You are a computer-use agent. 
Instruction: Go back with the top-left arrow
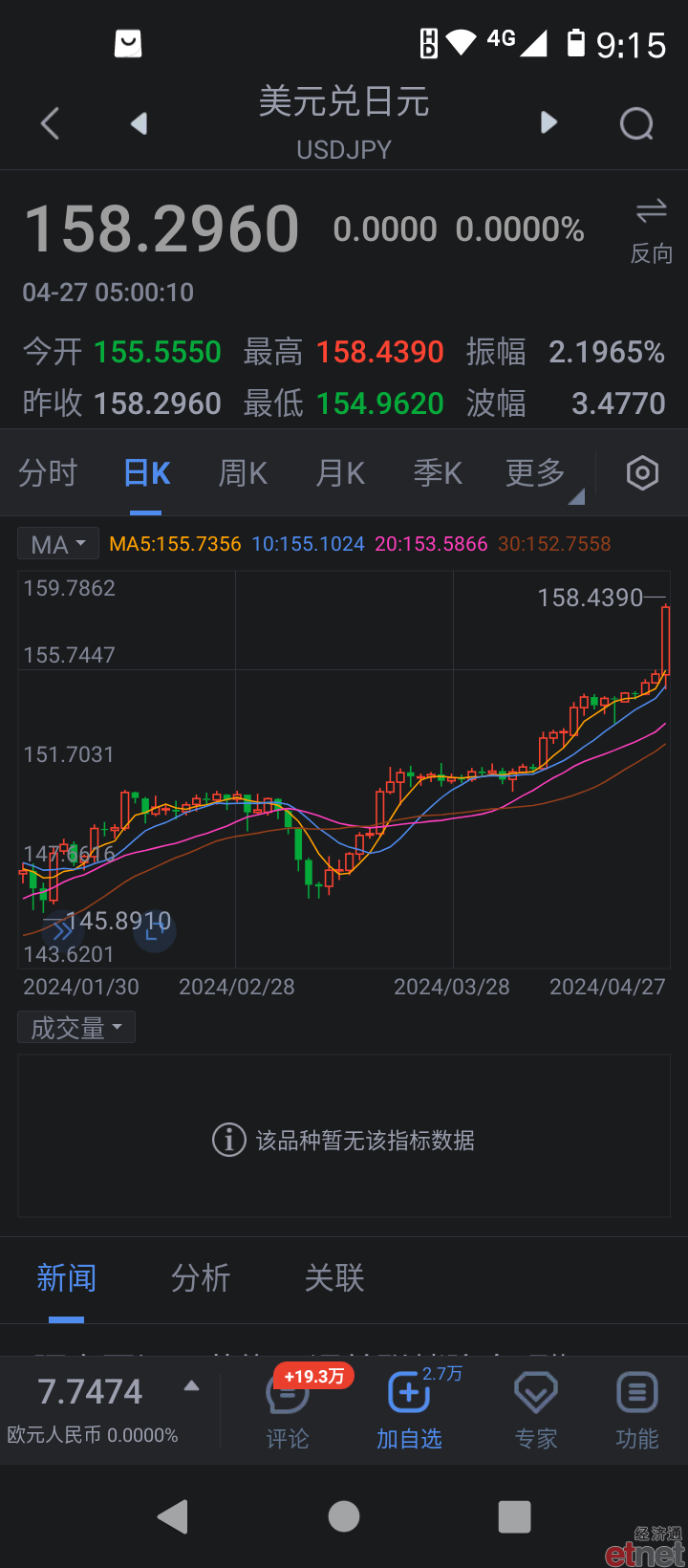[x=50, y=123]
